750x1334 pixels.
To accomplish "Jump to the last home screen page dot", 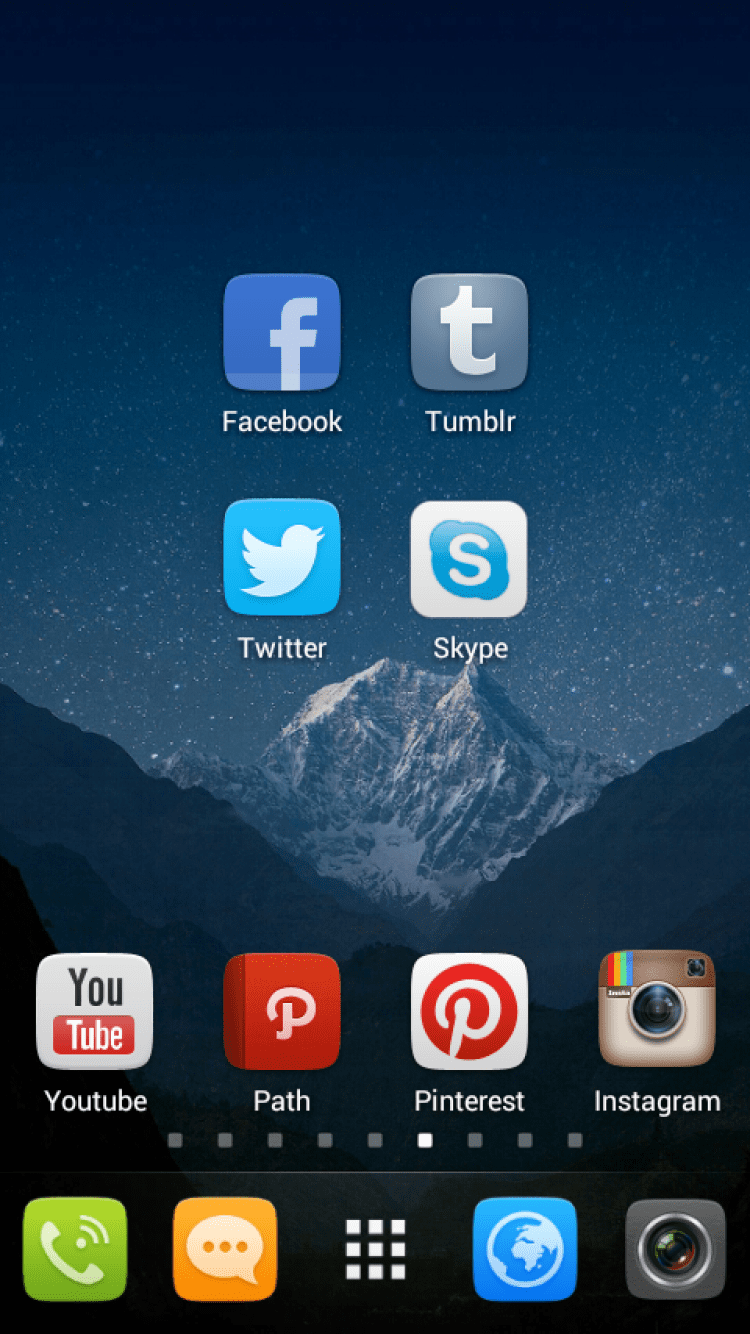I will [575, 1140].
